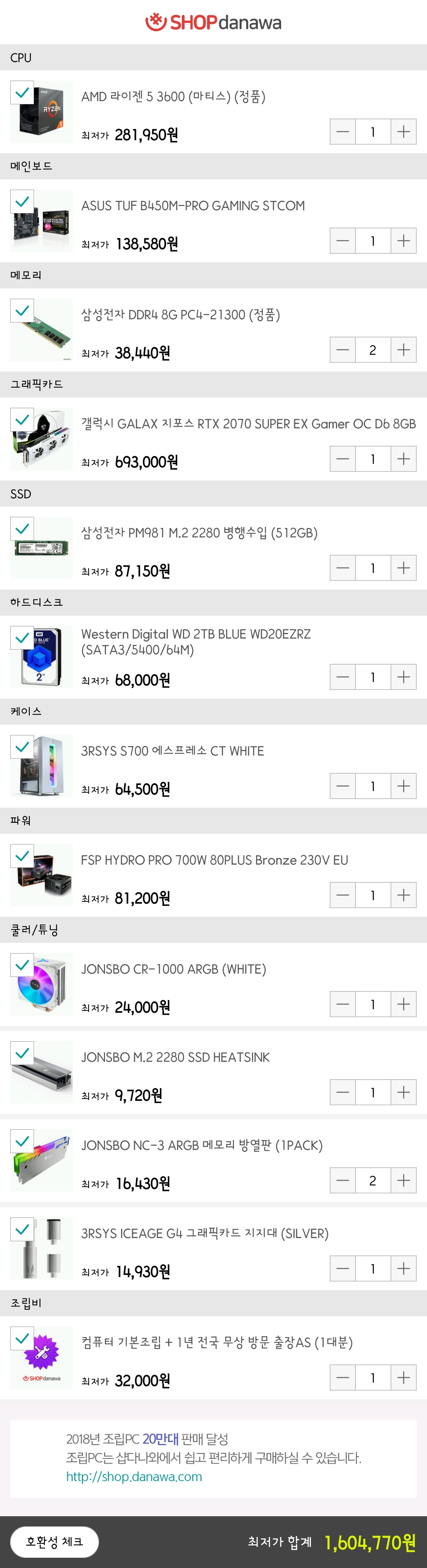427x1568 pixels.
Task: Uncheck 3RSYS ICEAGE G4 그래픽카드 지지대
Action: 23,1229
